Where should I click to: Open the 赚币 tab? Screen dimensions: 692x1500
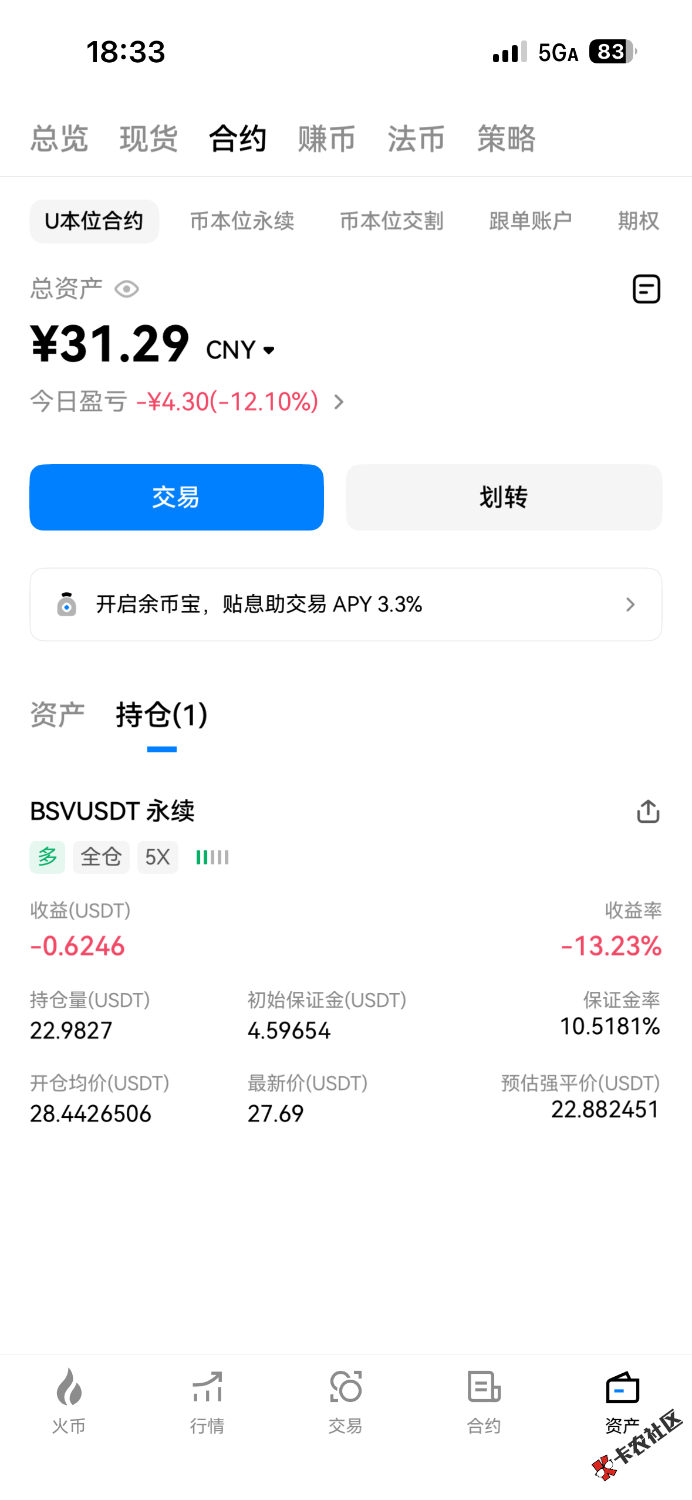[x=326, y=139]
